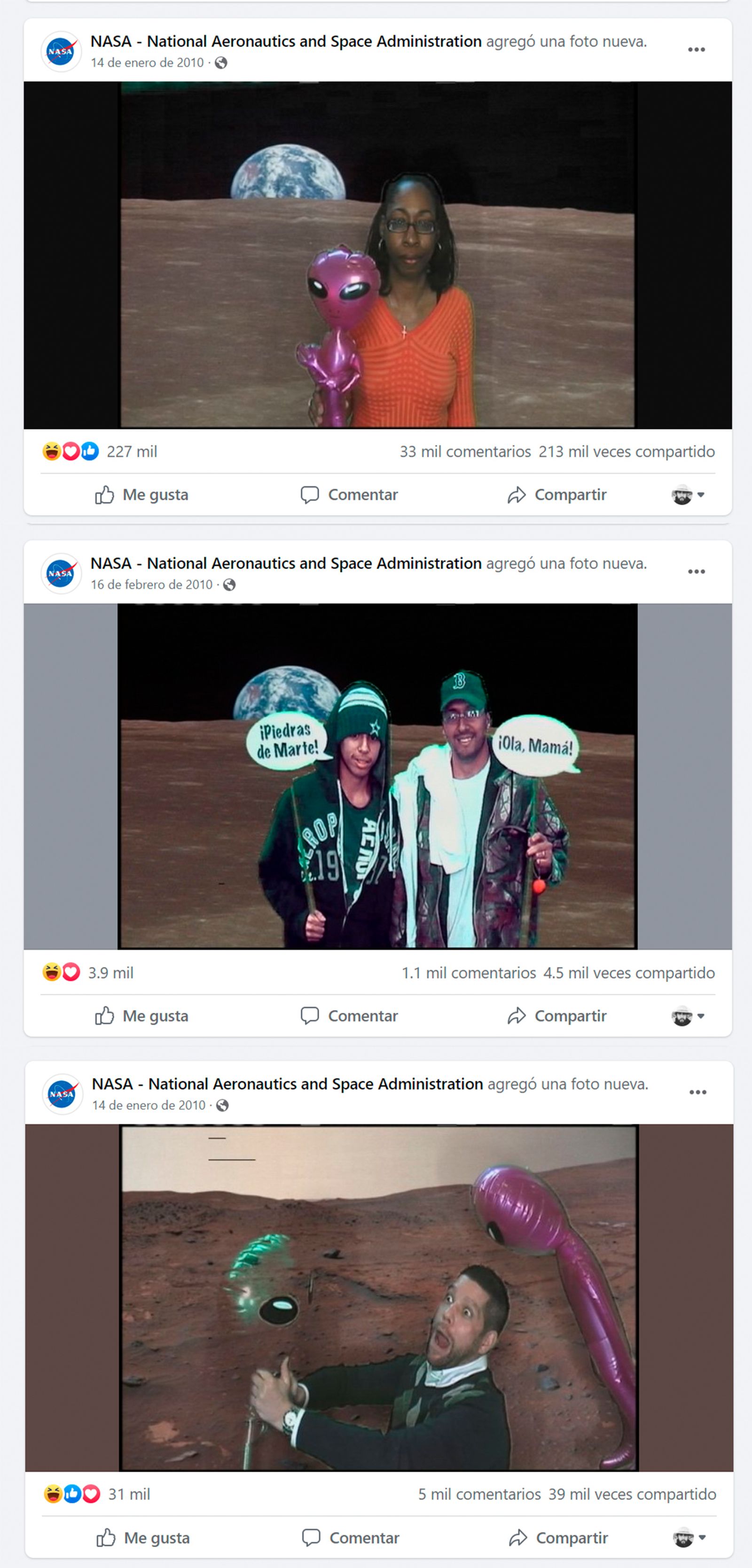Viewport: 752px width, 1568px height.
Task: Open the 16 de febrero de 2010 timestamp
Action: pos(152,585)
